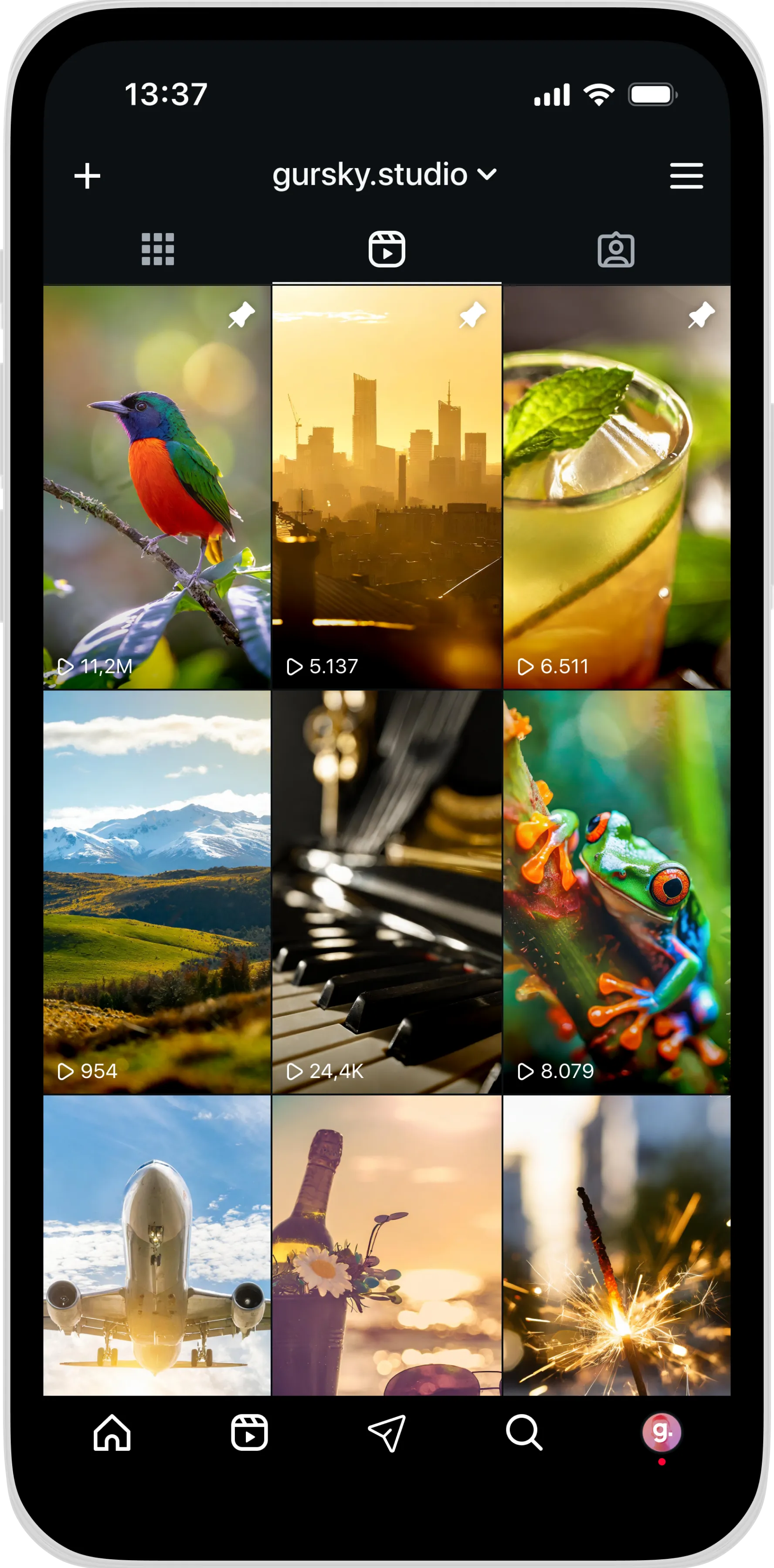Play the tree frog reel with 8.079 views
774x1568 pixels.
click(x=616, y=892)
